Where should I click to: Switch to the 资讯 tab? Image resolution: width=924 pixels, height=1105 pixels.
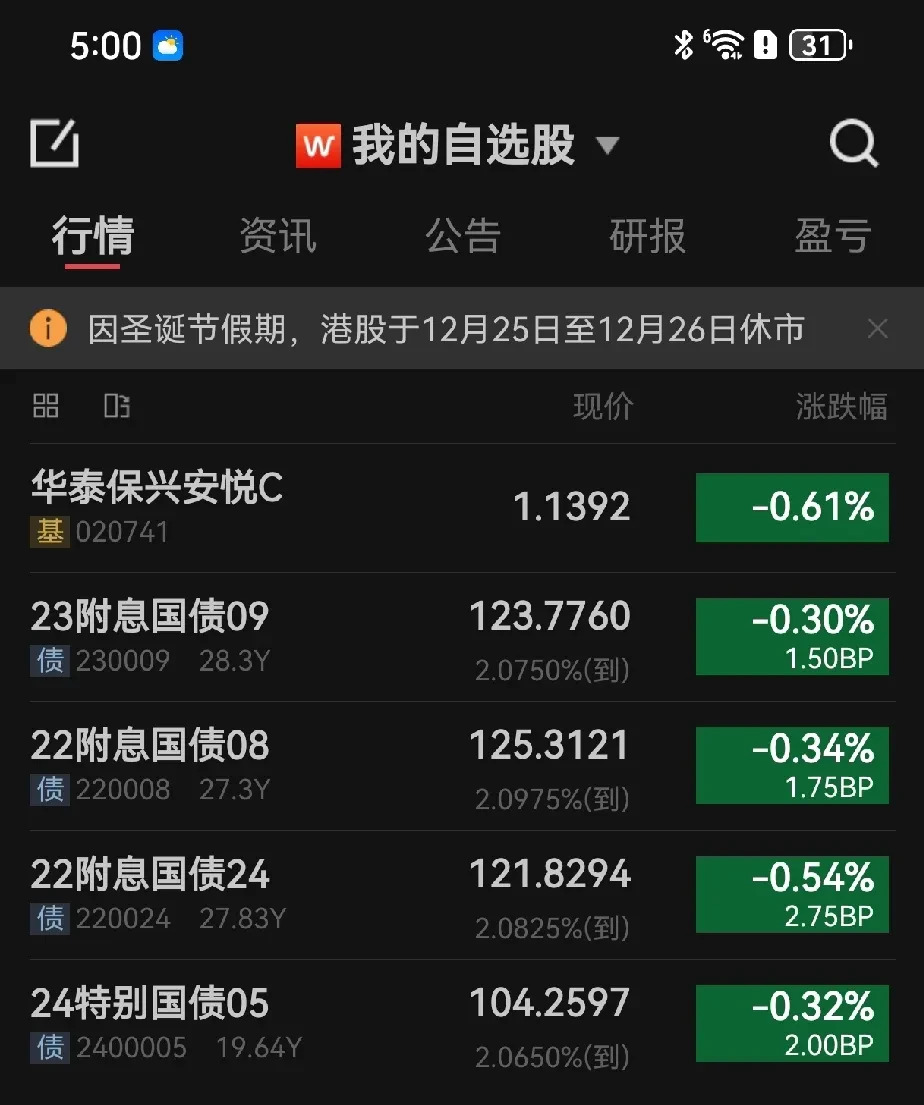(277, 237)
